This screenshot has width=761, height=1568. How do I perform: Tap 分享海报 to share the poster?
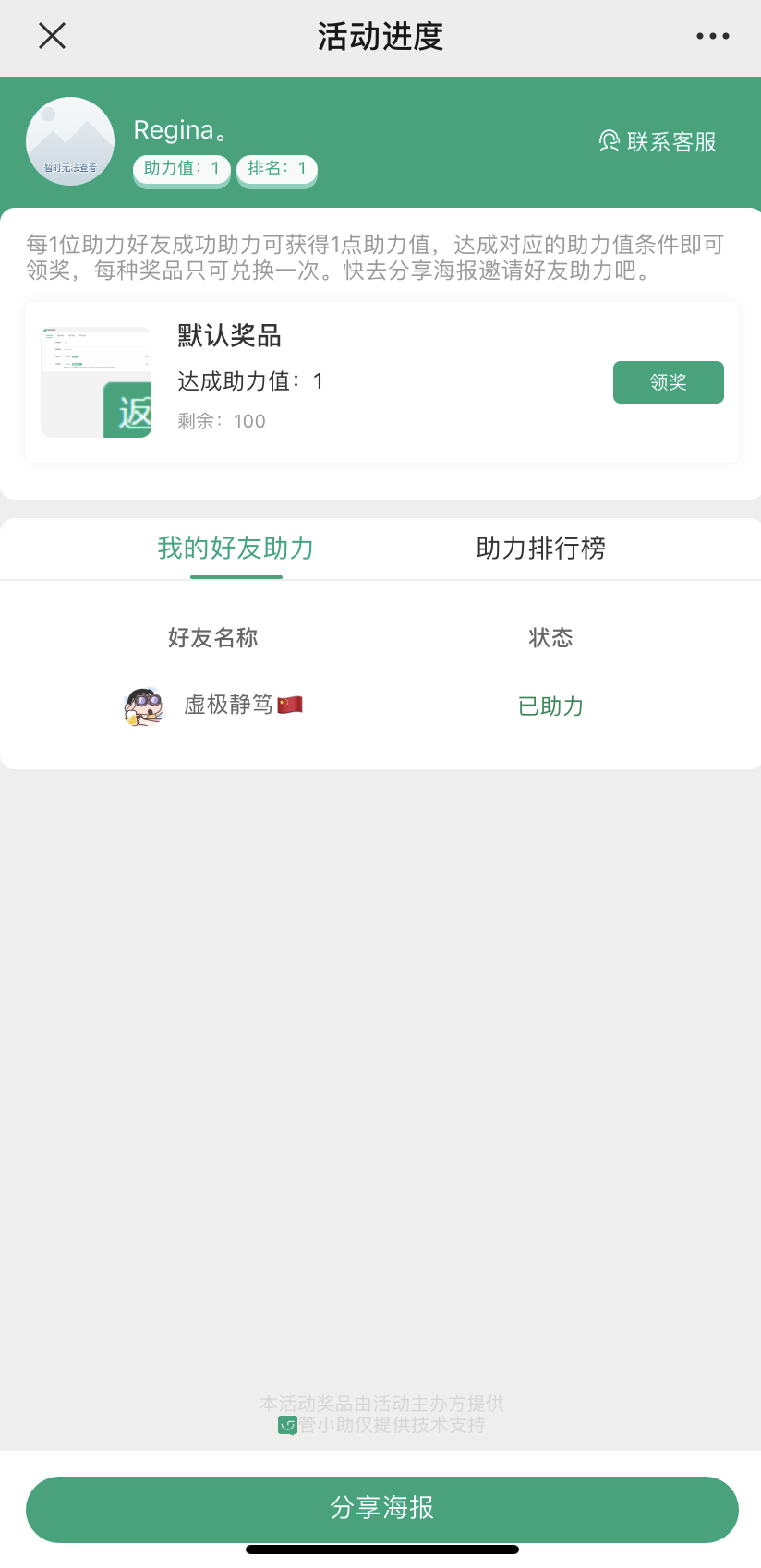coord(381,1508)
